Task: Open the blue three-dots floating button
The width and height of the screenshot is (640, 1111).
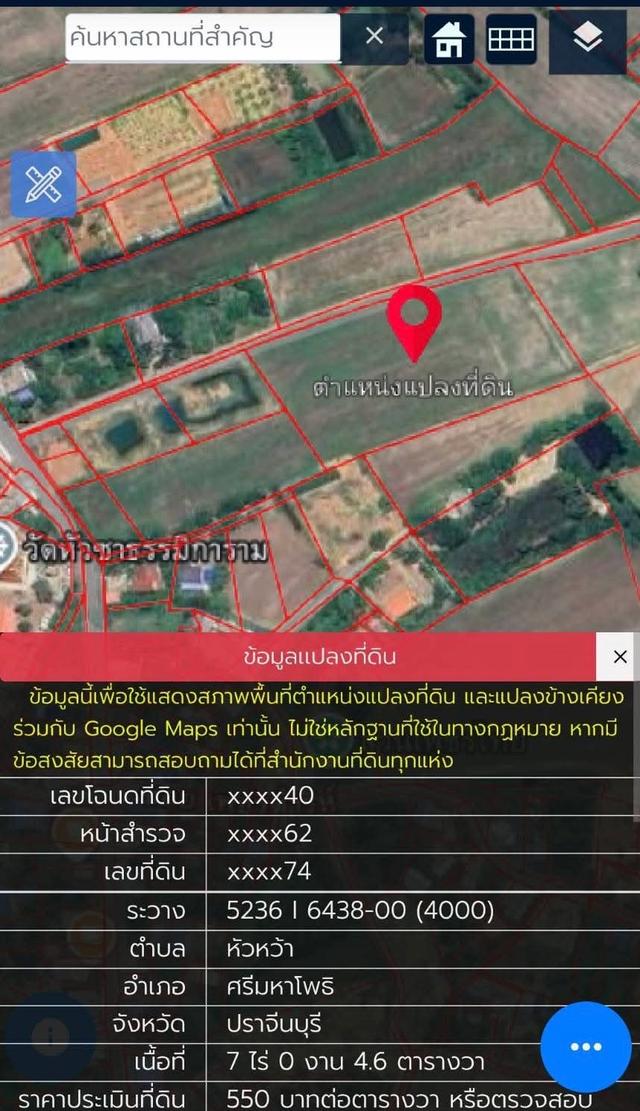Action: click(x=586, y=1046)
